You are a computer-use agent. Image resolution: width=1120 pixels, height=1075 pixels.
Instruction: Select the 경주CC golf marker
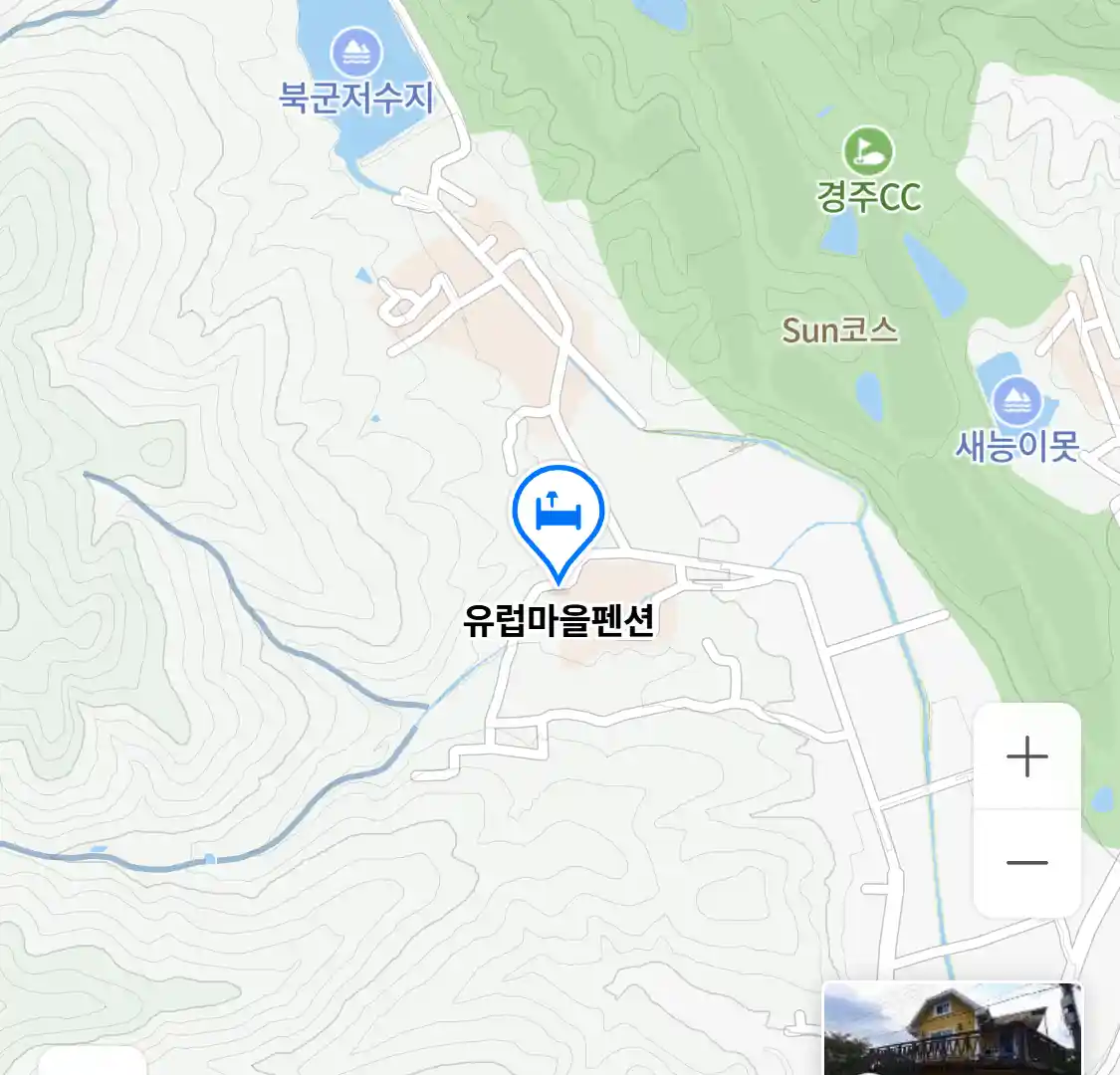tap(868, 152)
